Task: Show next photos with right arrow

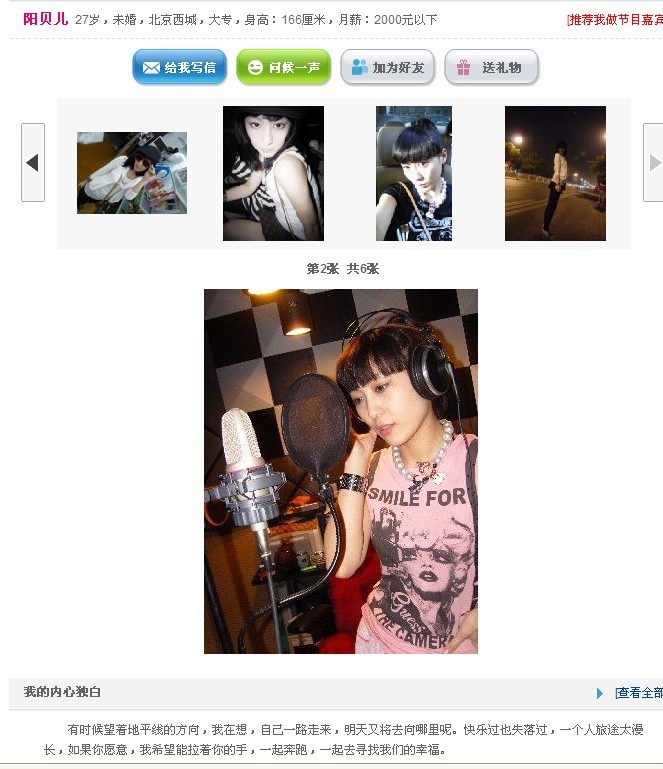Action: point(653,162)
